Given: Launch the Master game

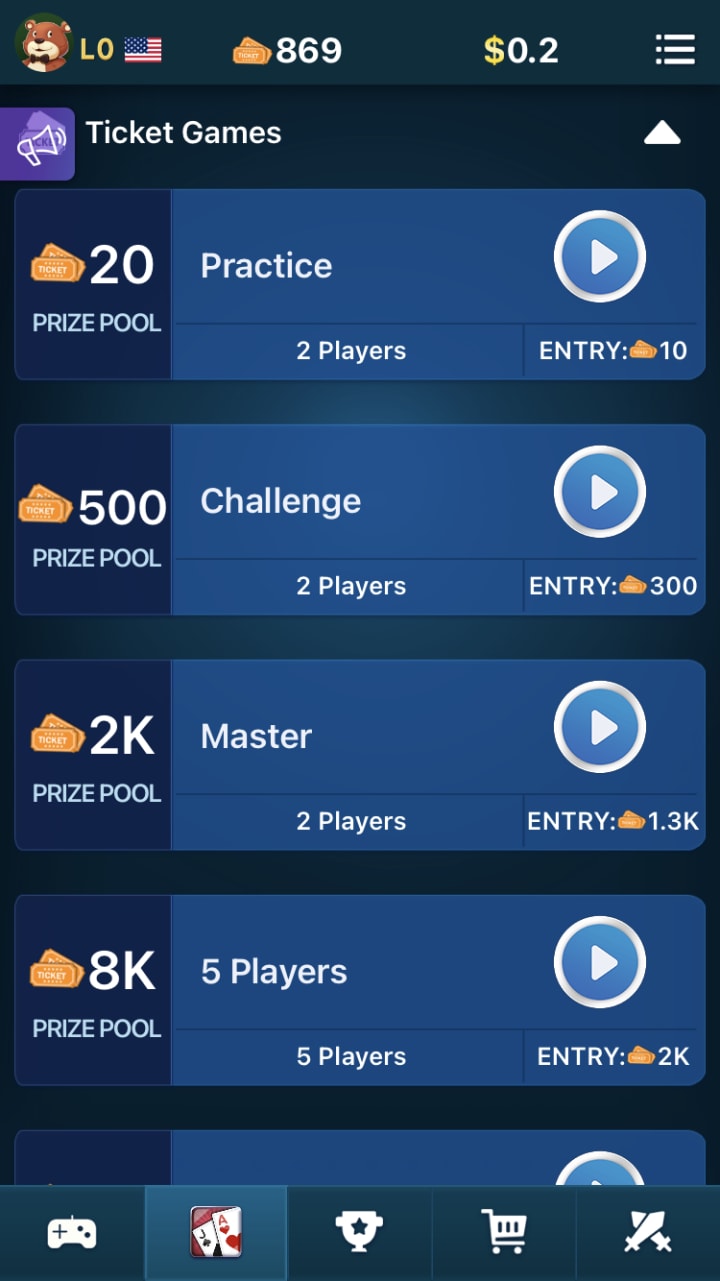Looking at the screenshot, I should point(600,727).
